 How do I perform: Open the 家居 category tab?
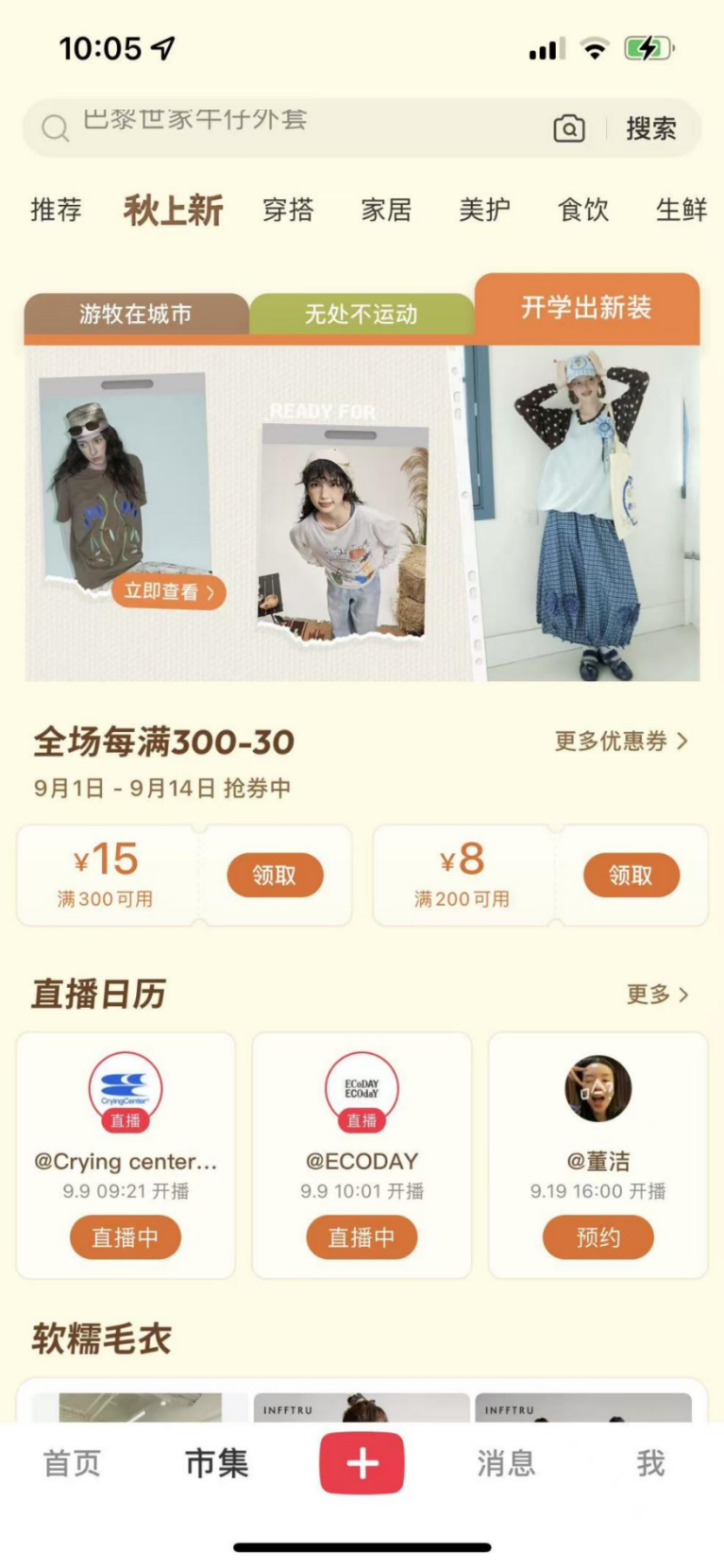tap(386, 210)
